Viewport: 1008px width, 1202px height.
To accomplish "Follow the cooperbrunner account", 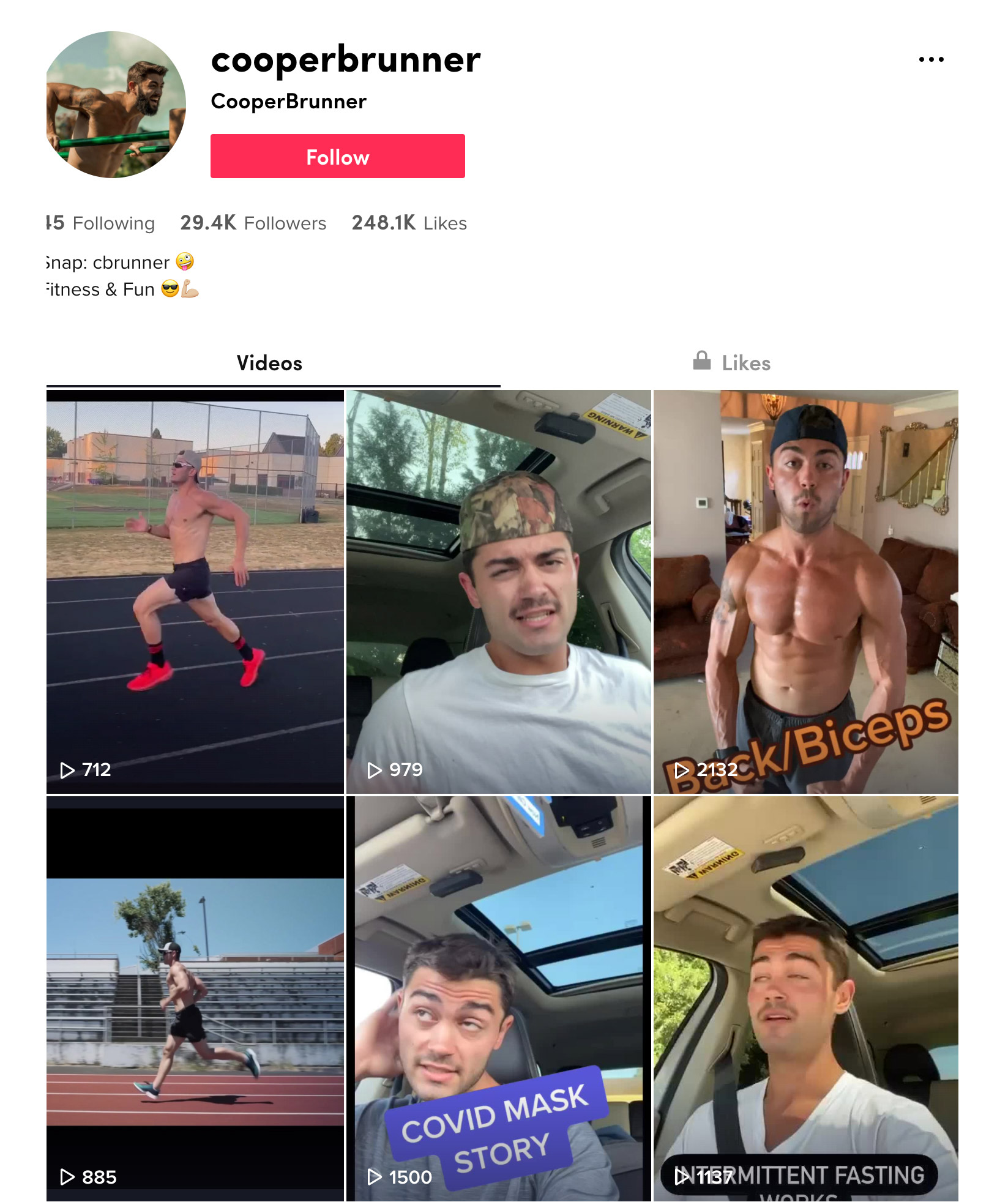I will click(x=337, y=156).
